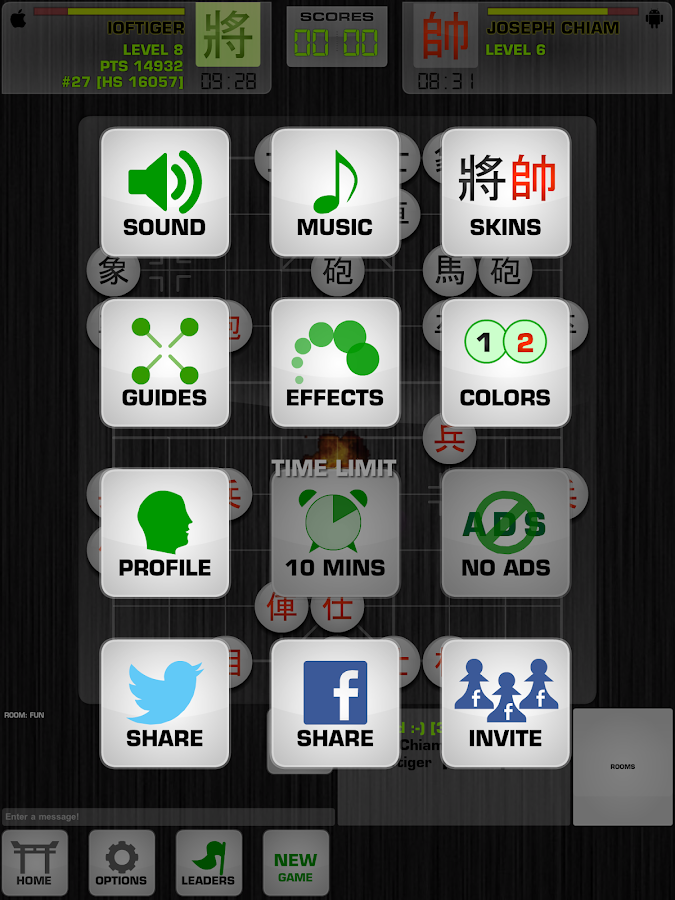Share on Facebook

335,704
